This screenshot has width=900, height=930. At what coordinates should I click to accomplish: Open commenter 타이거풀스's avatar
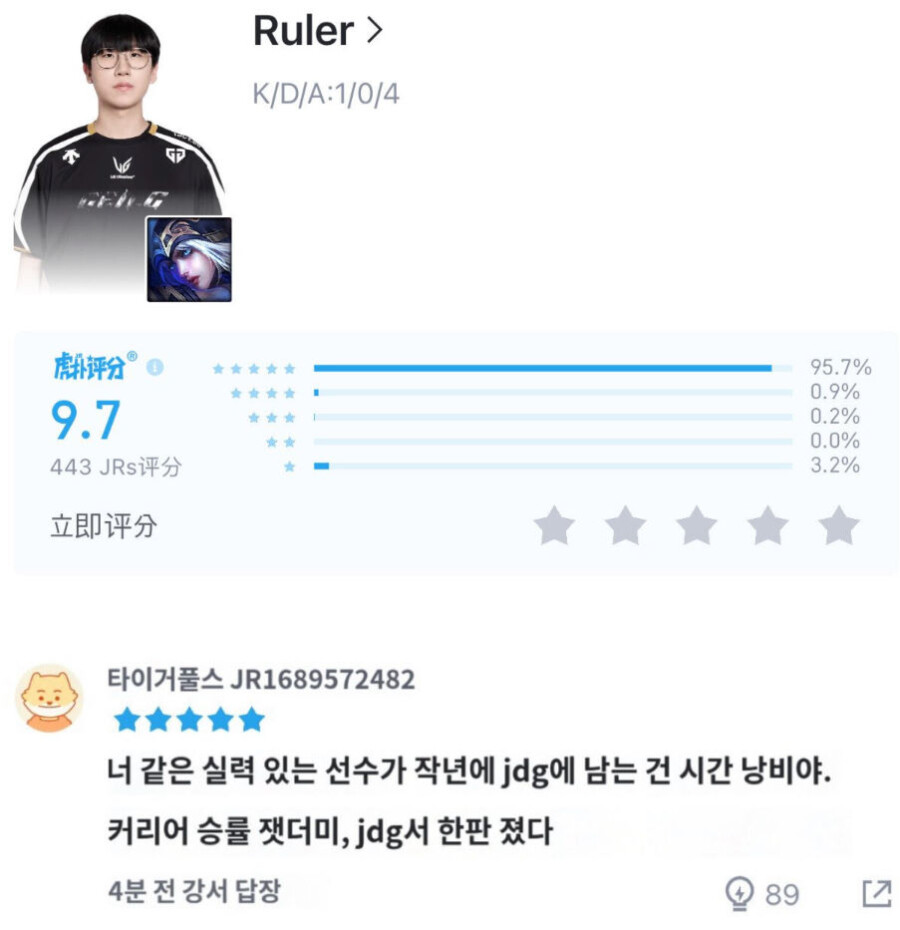(50, 698)
